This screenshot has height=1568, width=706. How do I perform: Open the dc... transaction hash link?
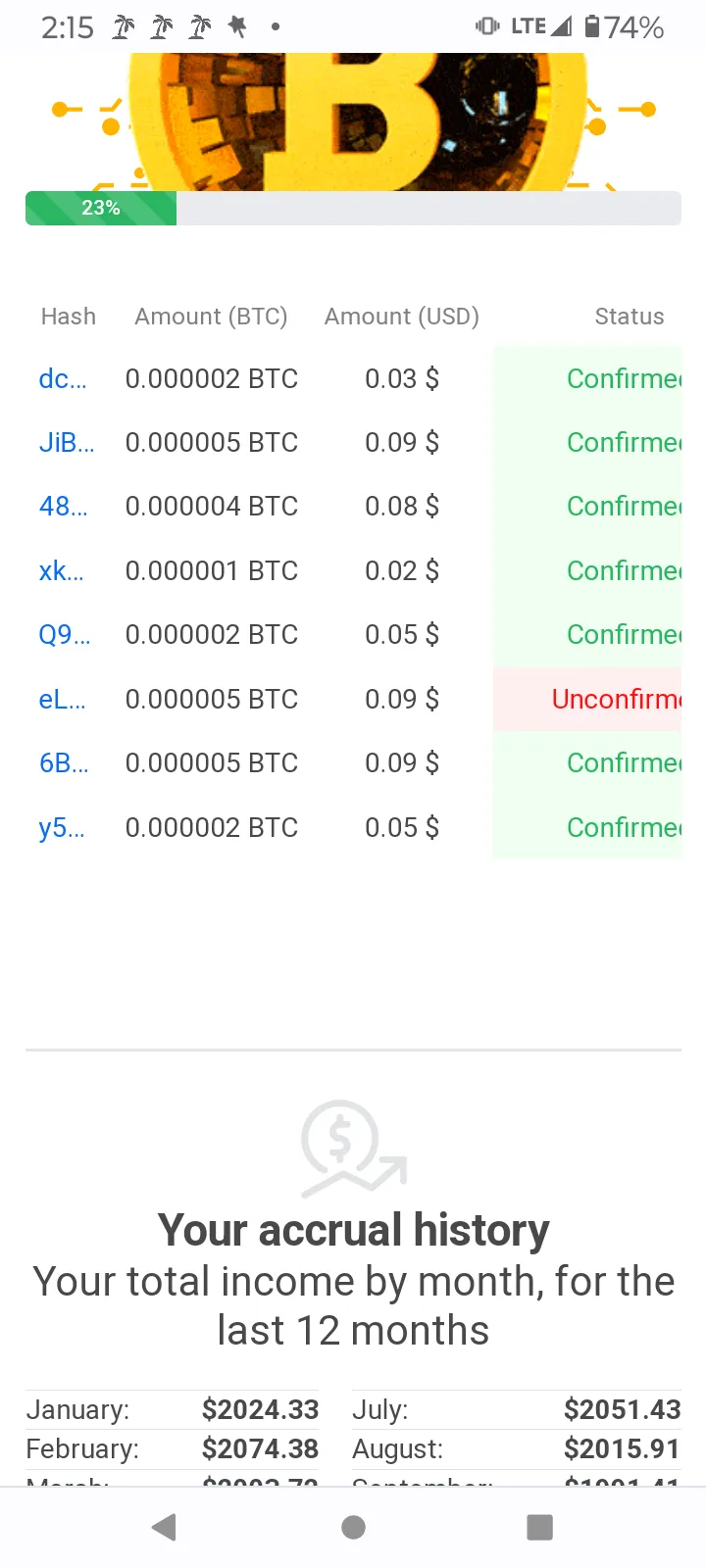pos(63,379)
